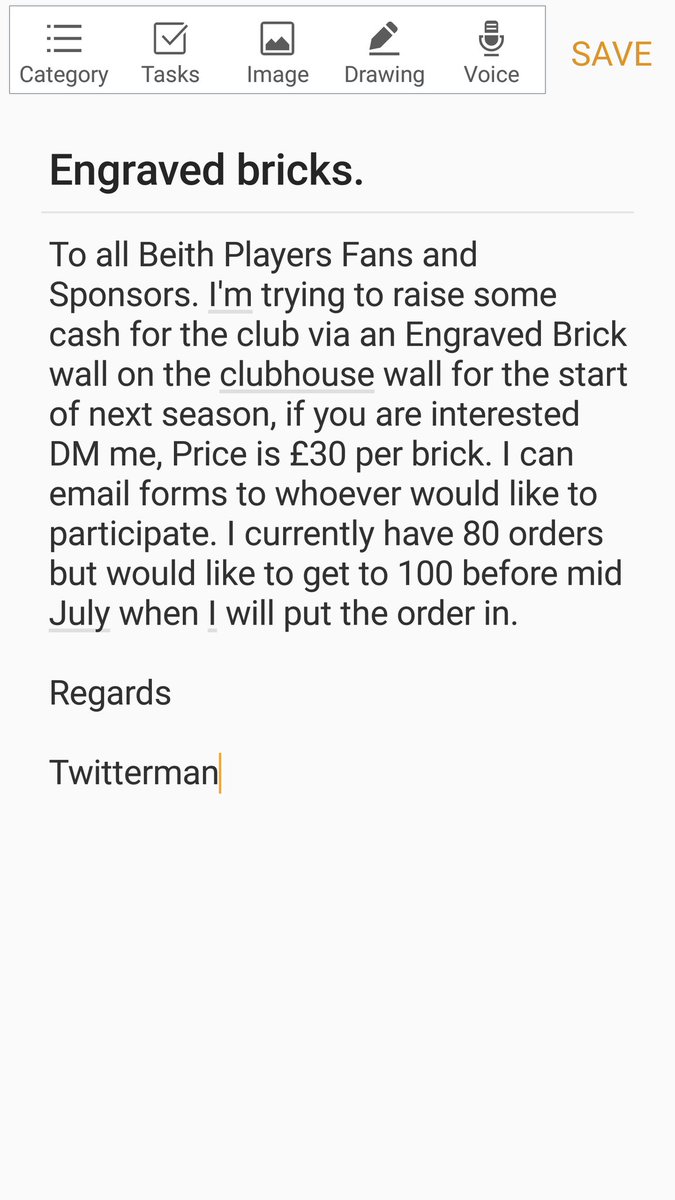Record a Voice memo

point(491,53)
